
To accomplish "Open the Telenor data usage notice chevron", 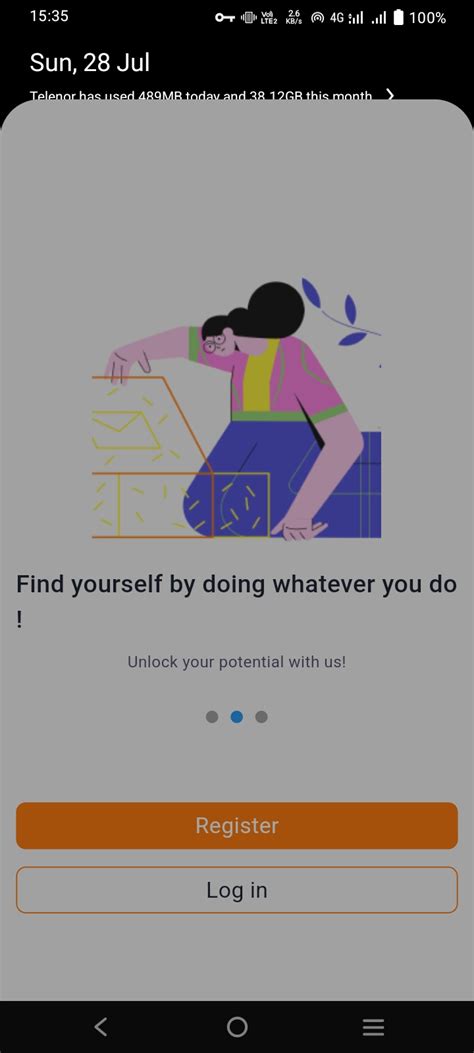I will click(391, 95).
